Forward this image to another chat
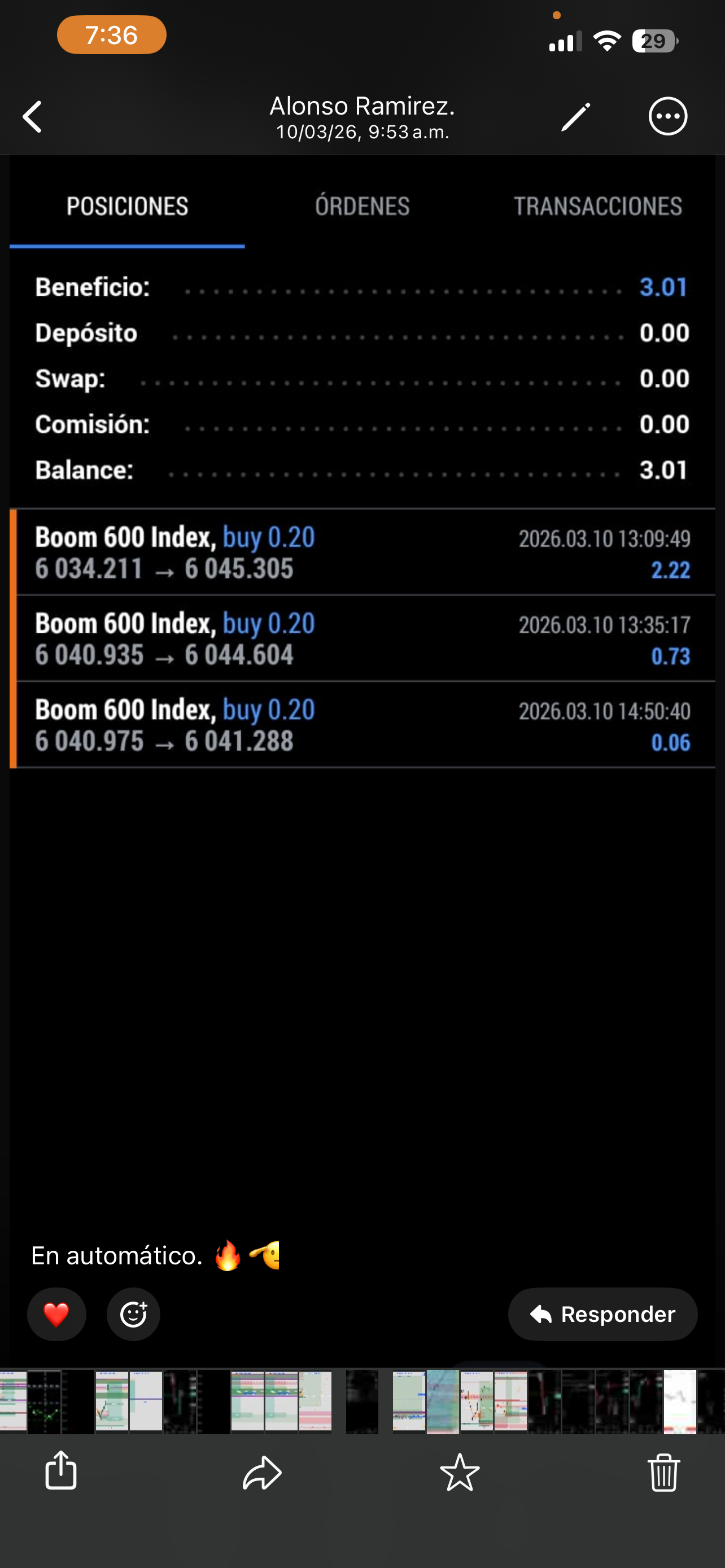Screen dimensions: 725x1568 [263, 1472]
